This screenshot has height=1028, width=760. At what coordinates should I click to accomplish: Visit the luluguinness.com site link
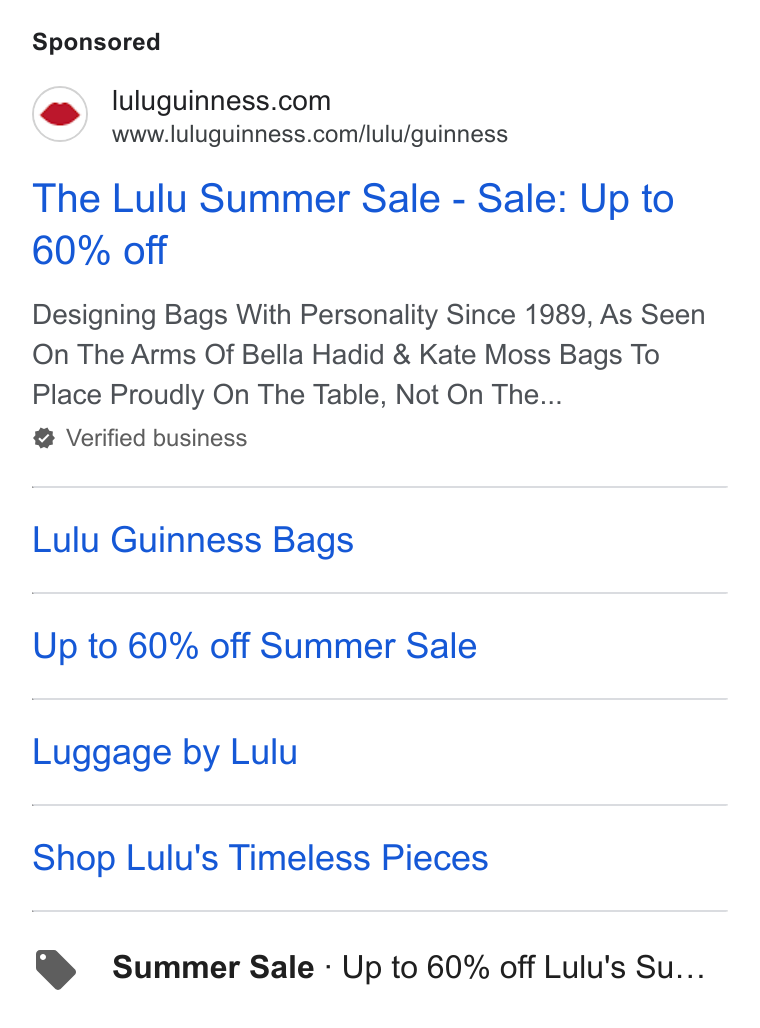(221, 101)
